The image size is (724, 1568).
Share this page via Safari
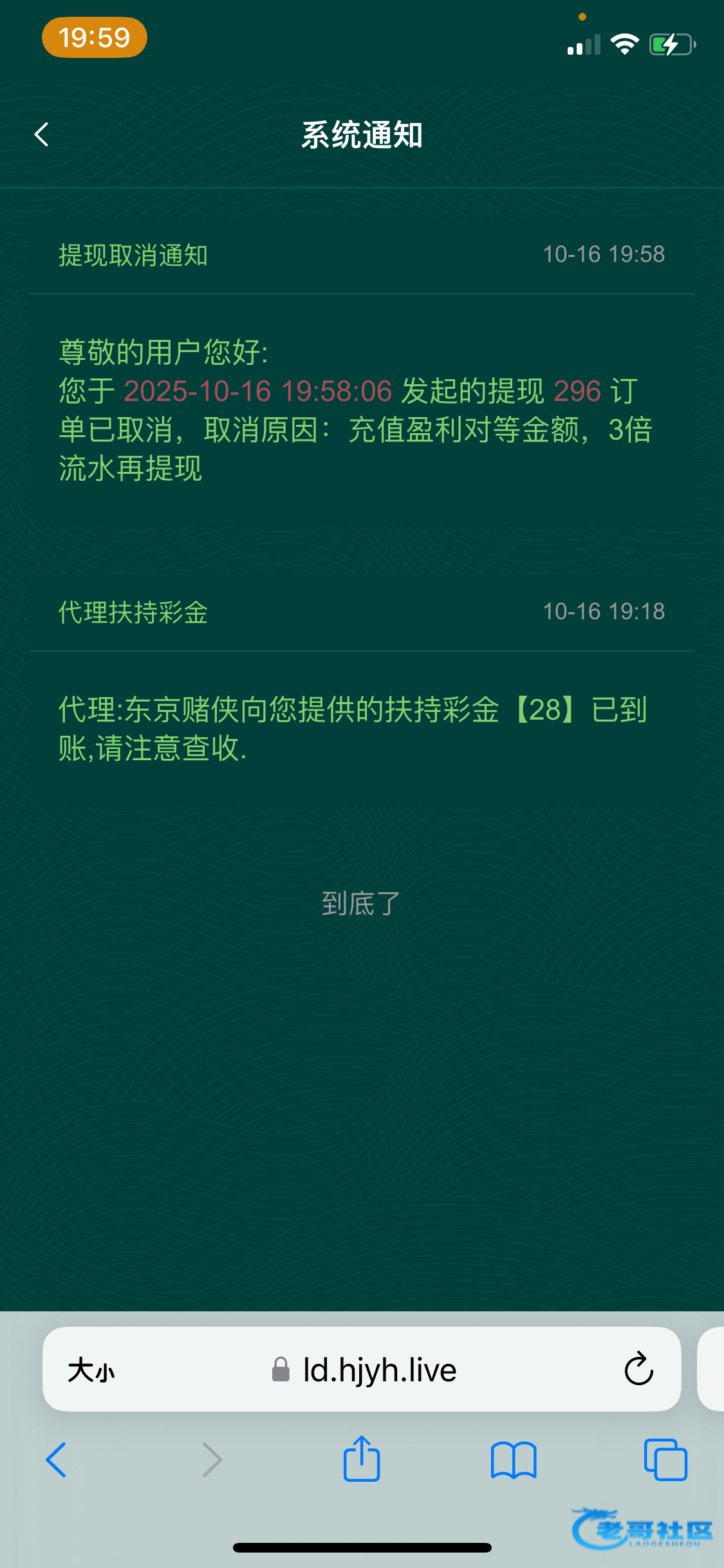point(362,1459)
